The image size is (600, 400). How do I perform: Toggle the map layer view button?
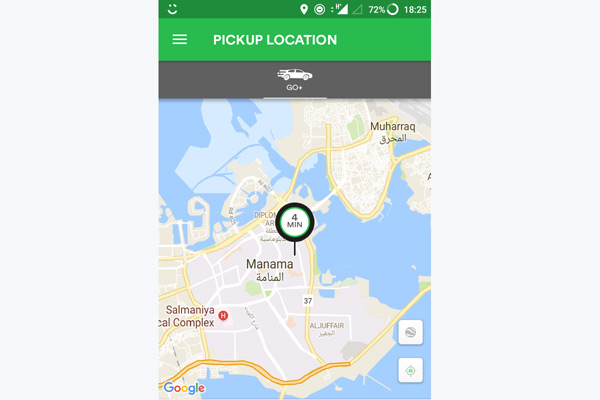[x=410, y=334]
